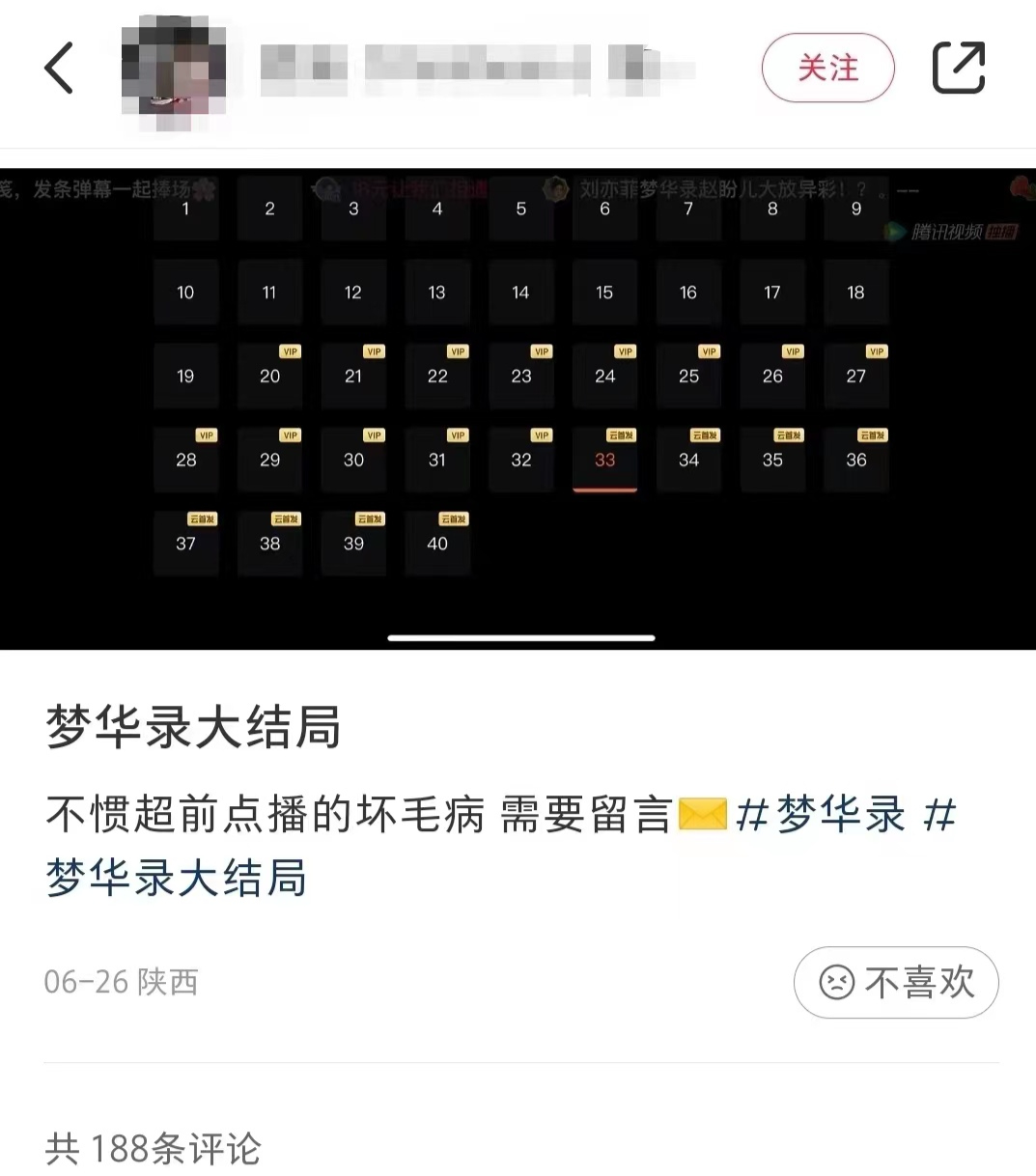This screenshot has width=1036, height=1176.
Task: Mark post as 不喜欢
Action: tap(895, 982)
